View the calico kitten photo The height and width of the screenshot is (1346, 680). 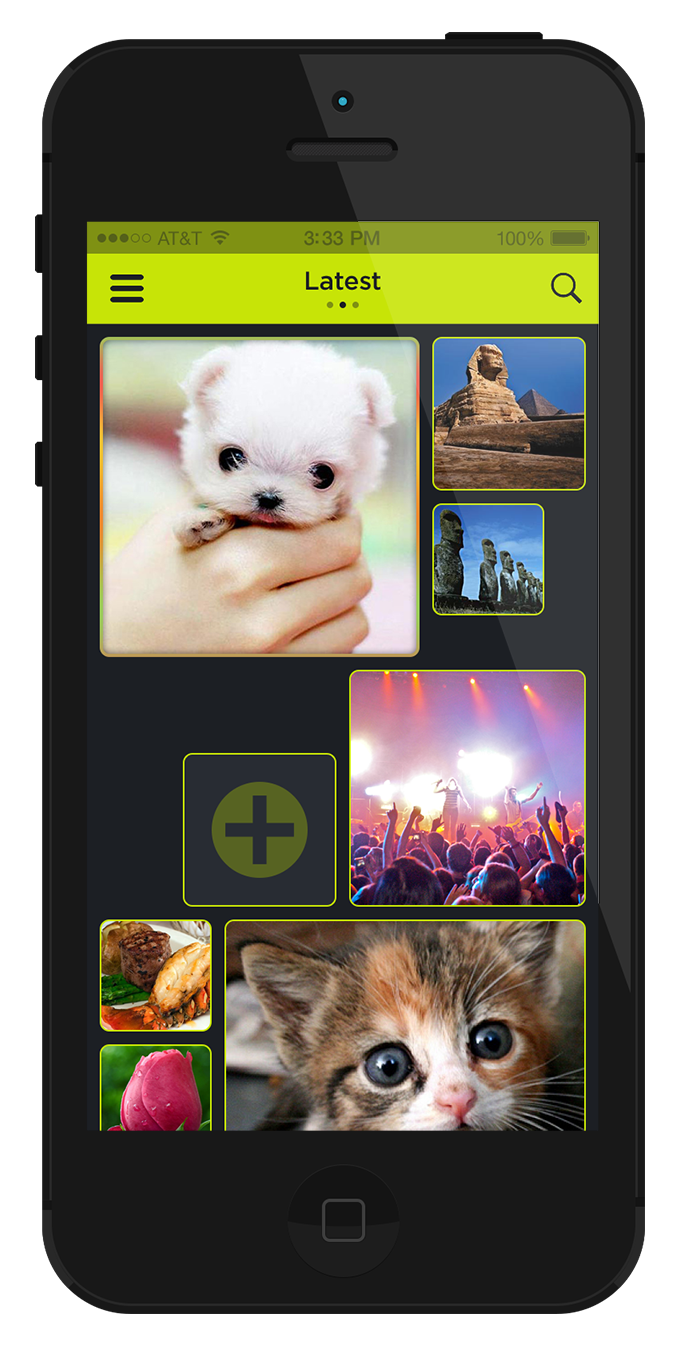pyautogui.click(x=405, y=1026)
